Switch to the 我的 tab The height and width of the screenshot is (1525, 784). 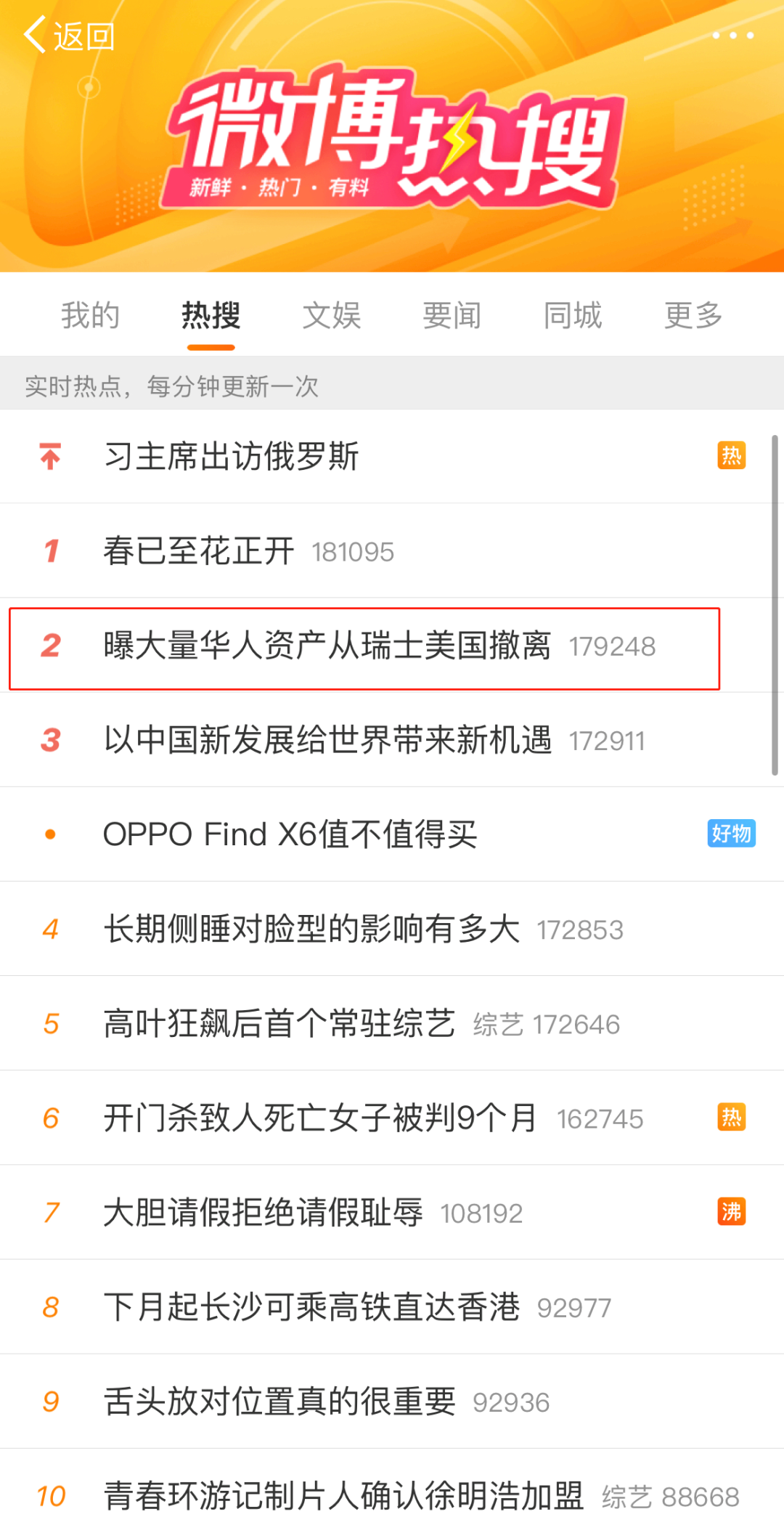(x=90, y=316)
